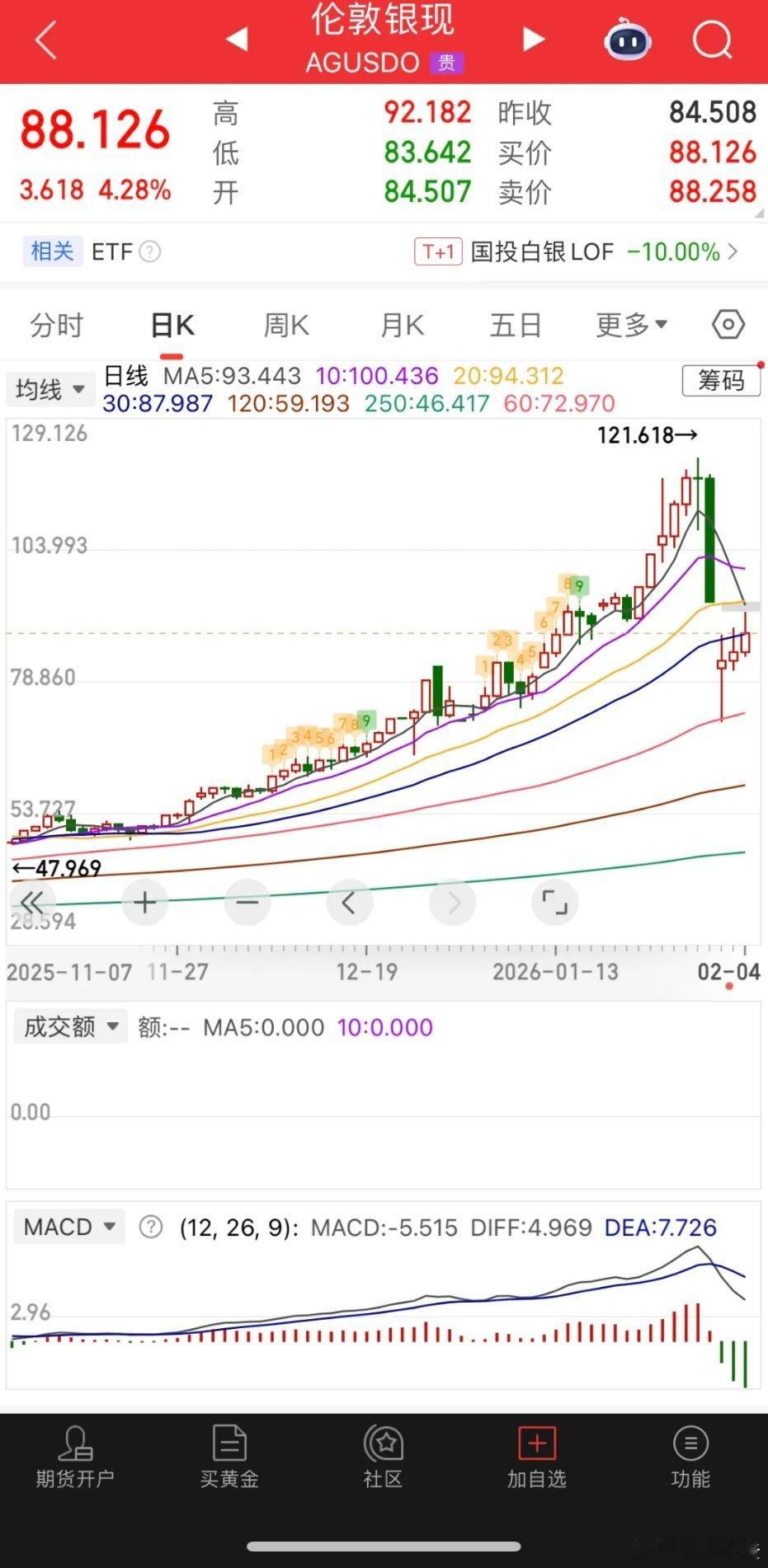Open the 均线 moving average selector
This screenshot has height=1568, width=768.
tap(49, 388)
